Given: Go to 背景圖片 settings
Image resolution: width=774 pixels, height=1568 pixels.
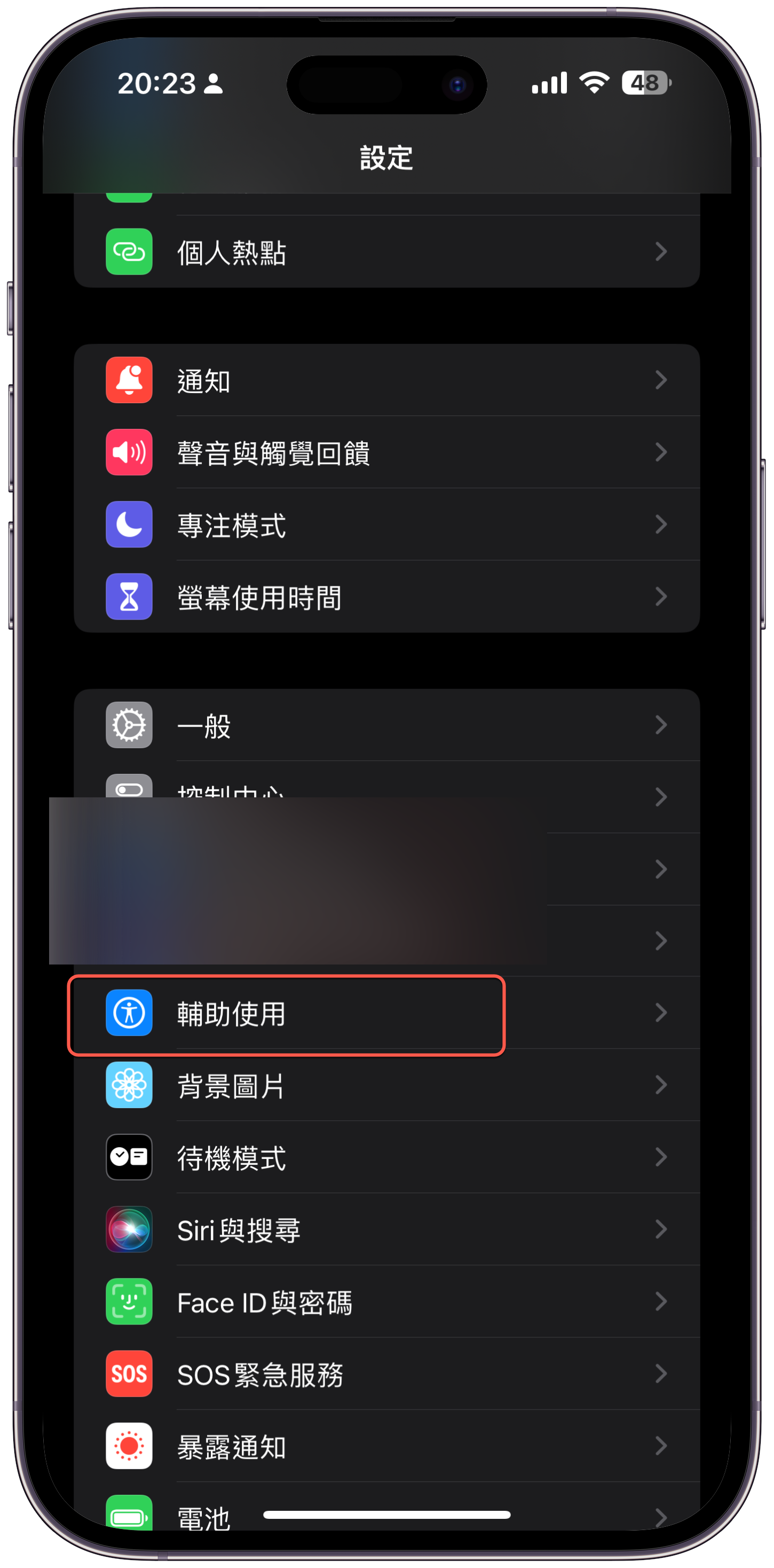Looking at the screenshot, I should (x=386, y=1085).
